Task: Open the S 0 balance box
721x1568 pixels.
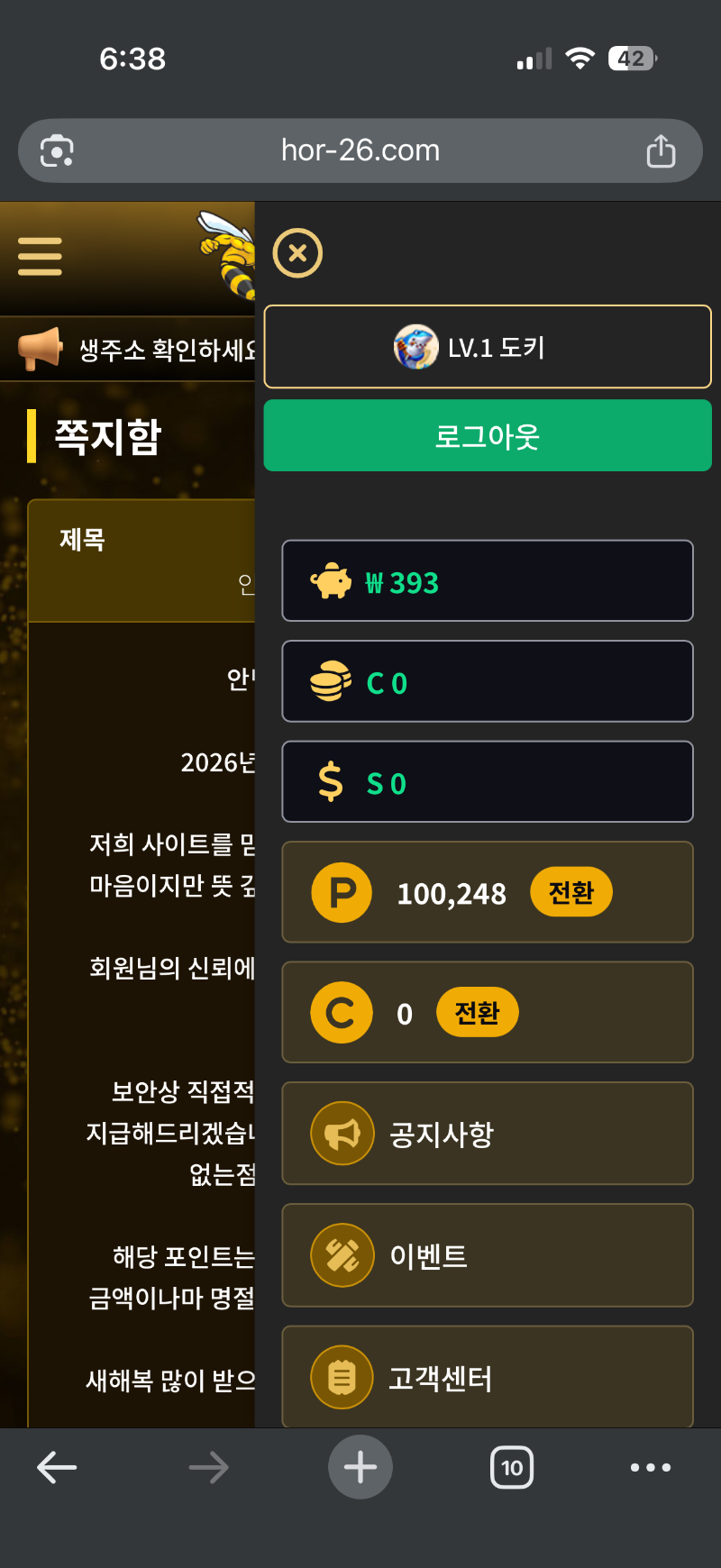Action: point(487,782)
